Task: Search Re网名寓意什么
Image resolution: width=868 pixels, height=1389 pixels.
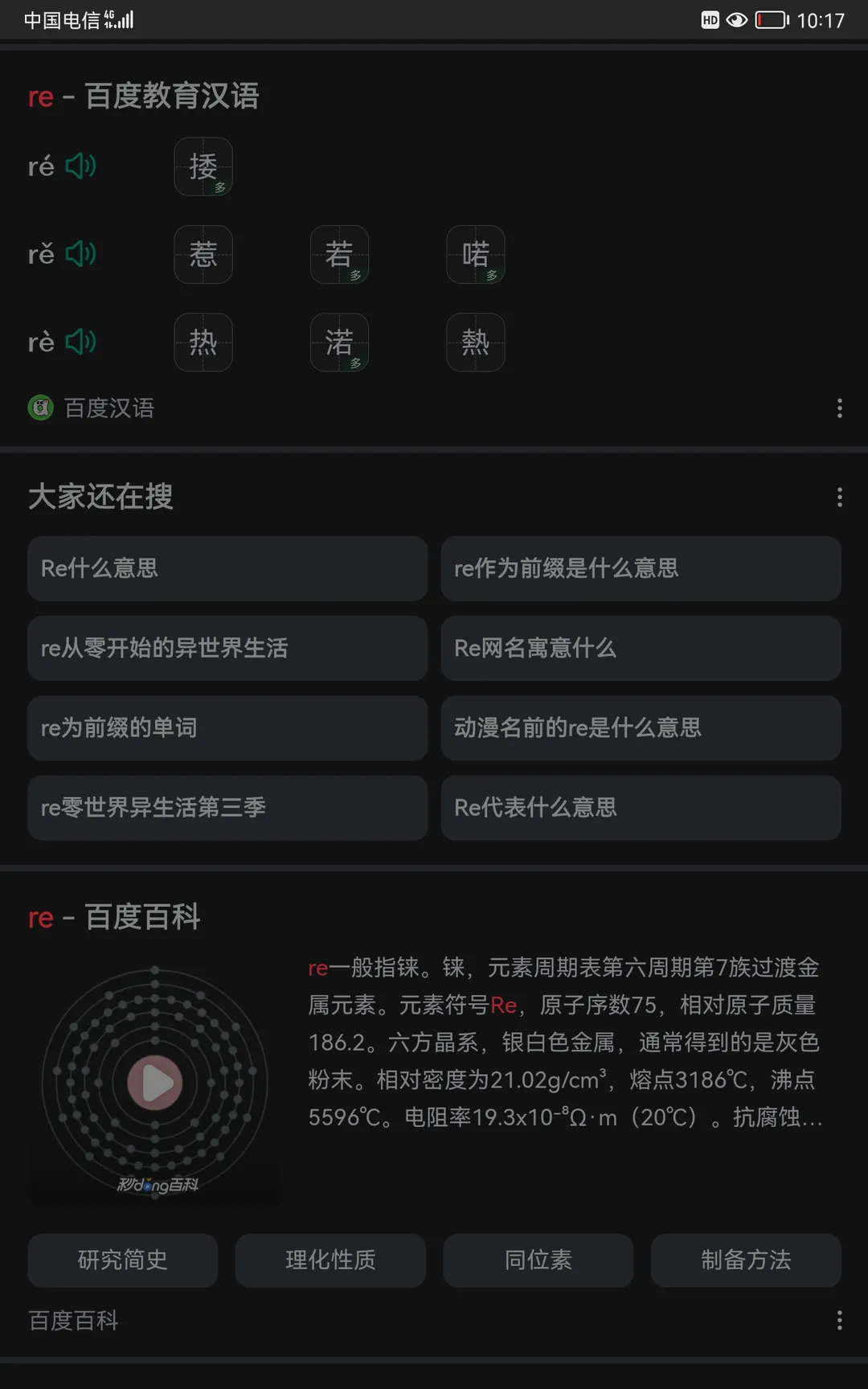Action: (x=641, y=648)
